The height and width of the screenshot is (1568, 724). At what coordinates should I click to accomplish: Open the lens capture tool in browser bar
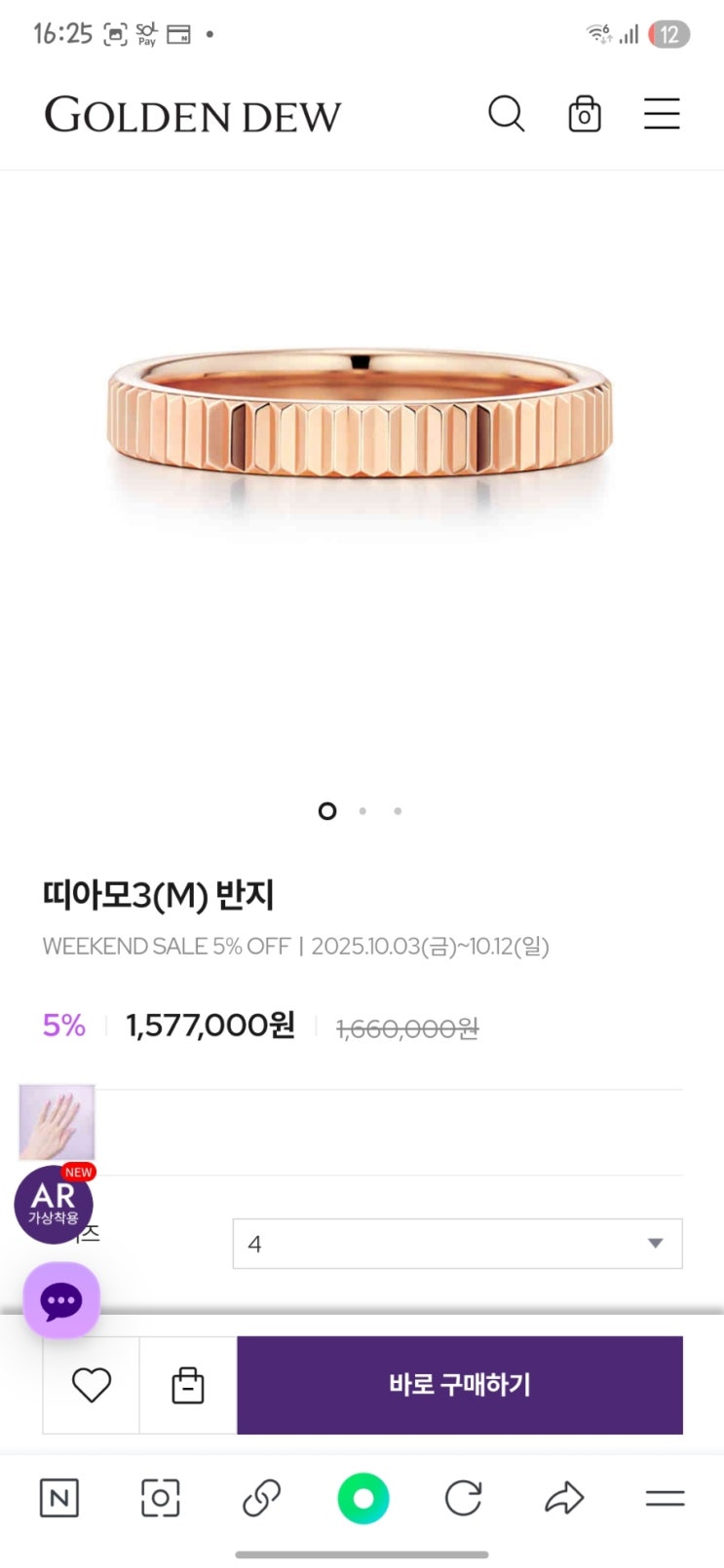(160, 1498)
